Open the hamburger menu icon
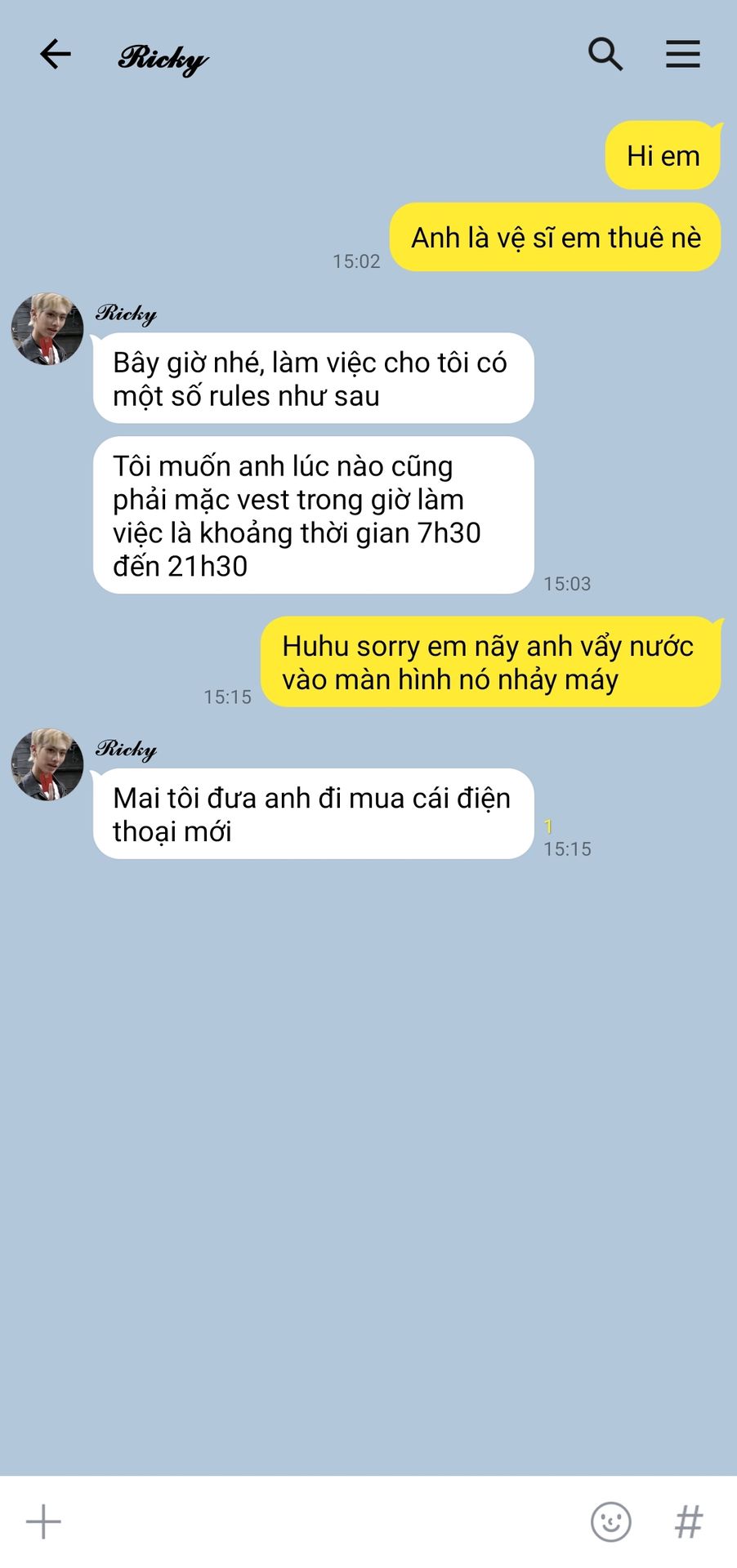Image resolution: width=737 pixels, height=1568 pixels. click(x=683, y=54)
